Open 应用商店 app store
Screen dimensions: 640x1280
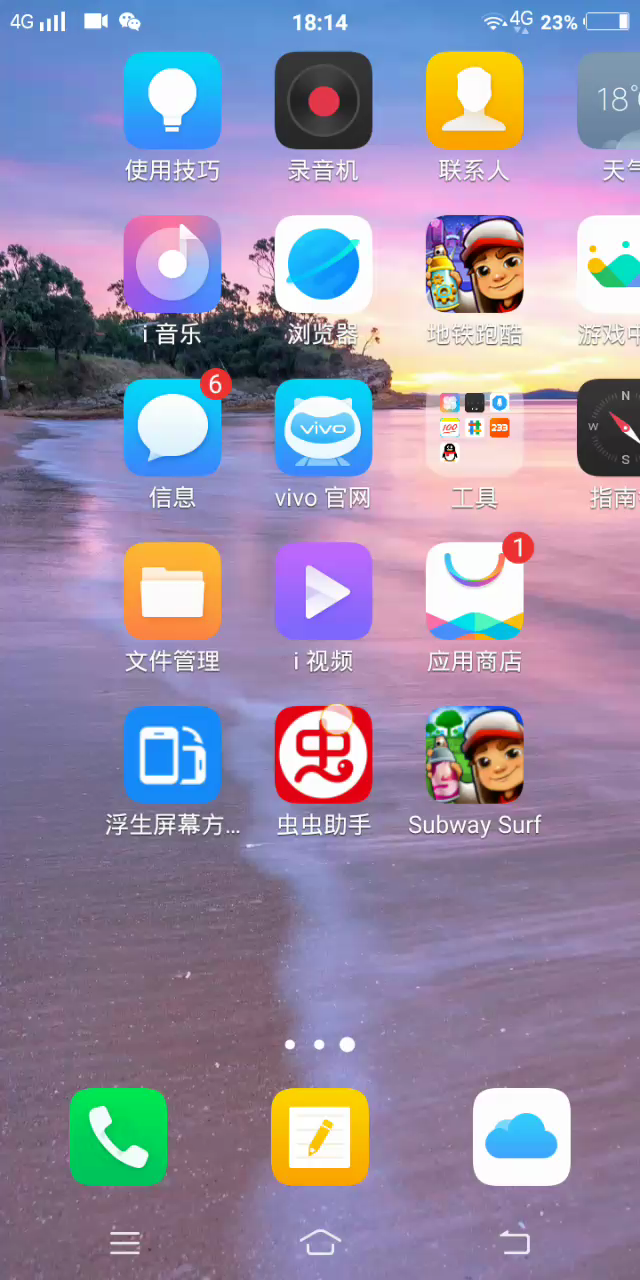pos(474,591)
